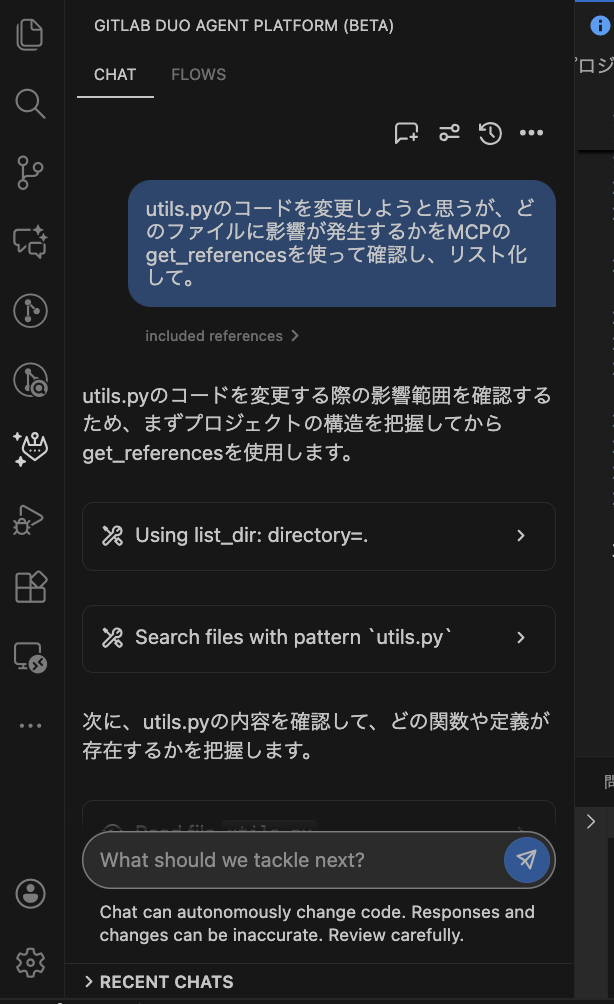
Task: Expand the RECENT CHATS section
Action: tap(160, 982)
